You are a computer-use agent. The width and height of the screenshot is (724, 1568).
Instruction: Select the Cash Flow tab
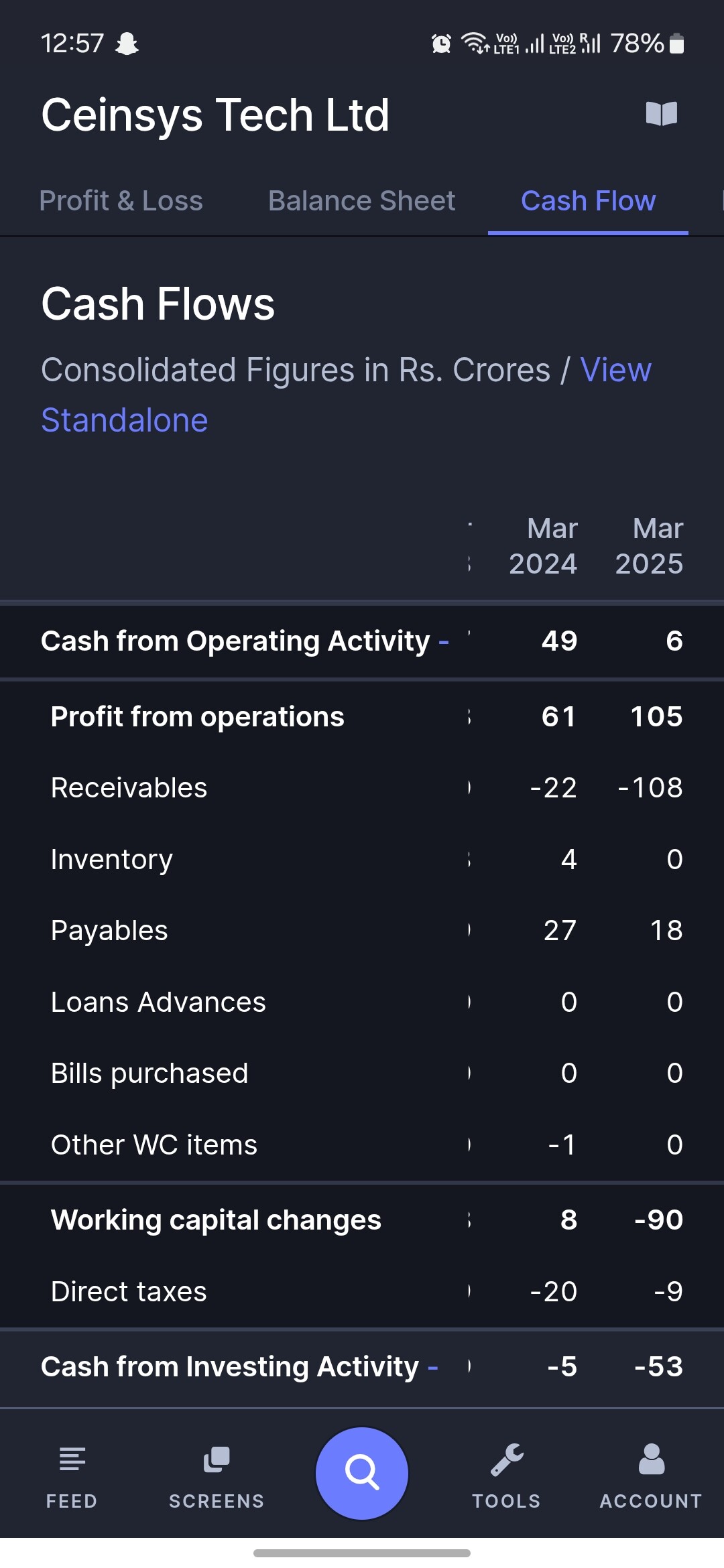point(588,200)
